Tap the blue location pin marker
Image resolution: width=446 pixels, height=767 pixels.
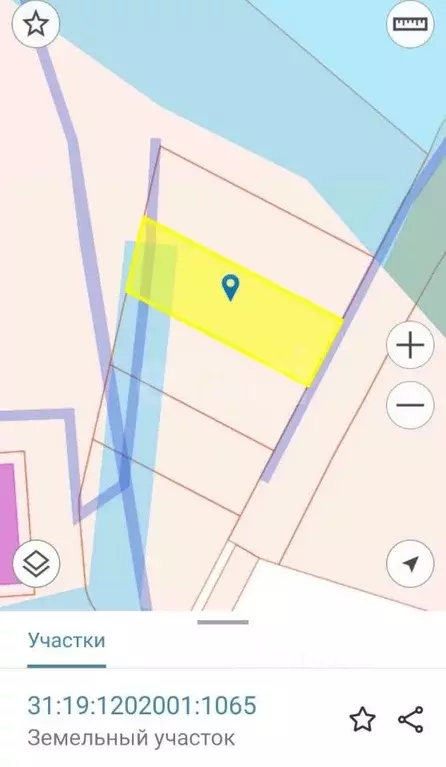[230, 288]
